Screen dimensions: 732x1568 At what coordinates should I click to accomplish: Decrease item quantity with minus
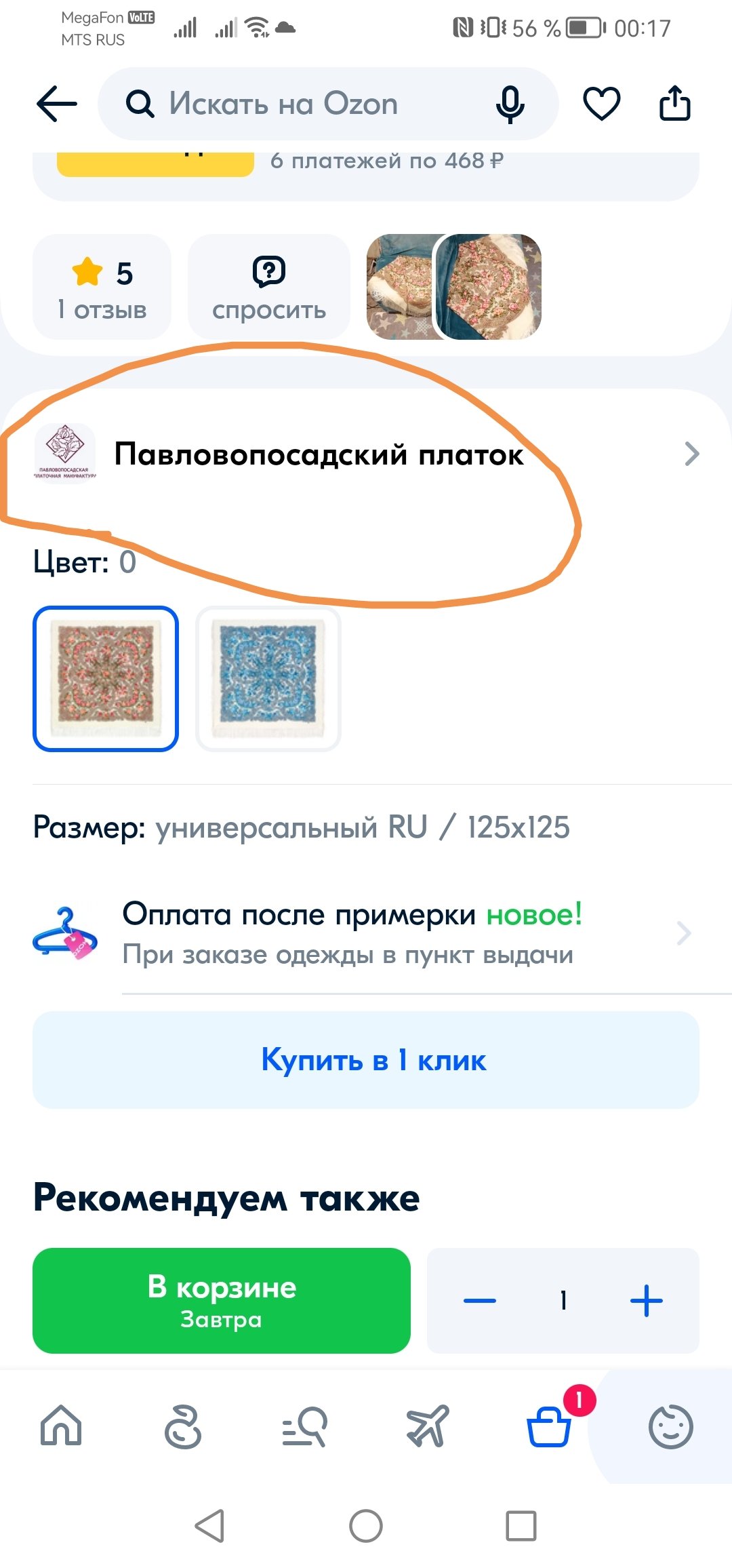pos(480,1300)
